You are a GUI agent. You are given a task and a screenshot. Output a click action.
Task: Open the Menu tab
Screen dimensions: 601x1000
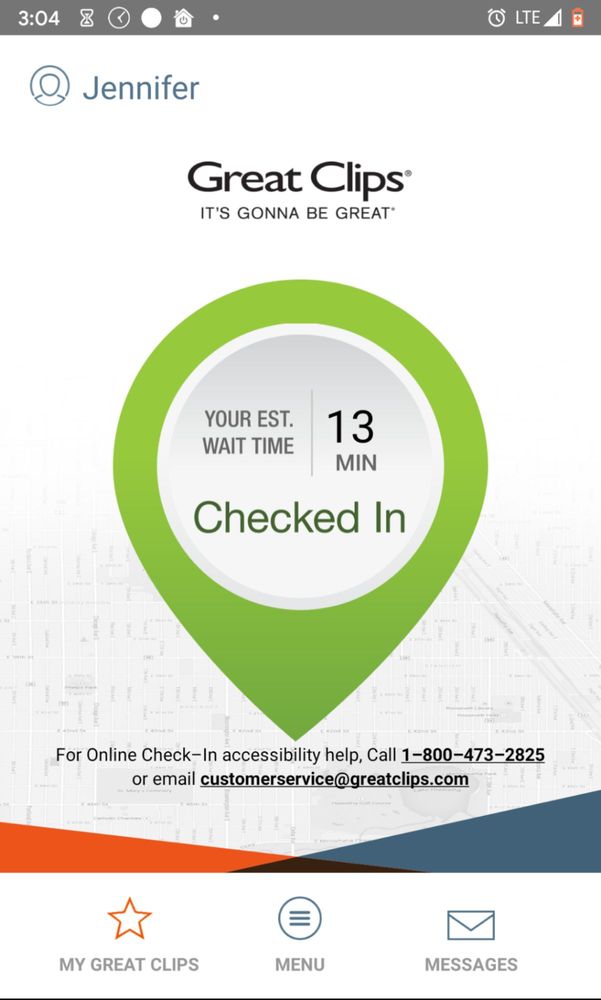point(300,936)
